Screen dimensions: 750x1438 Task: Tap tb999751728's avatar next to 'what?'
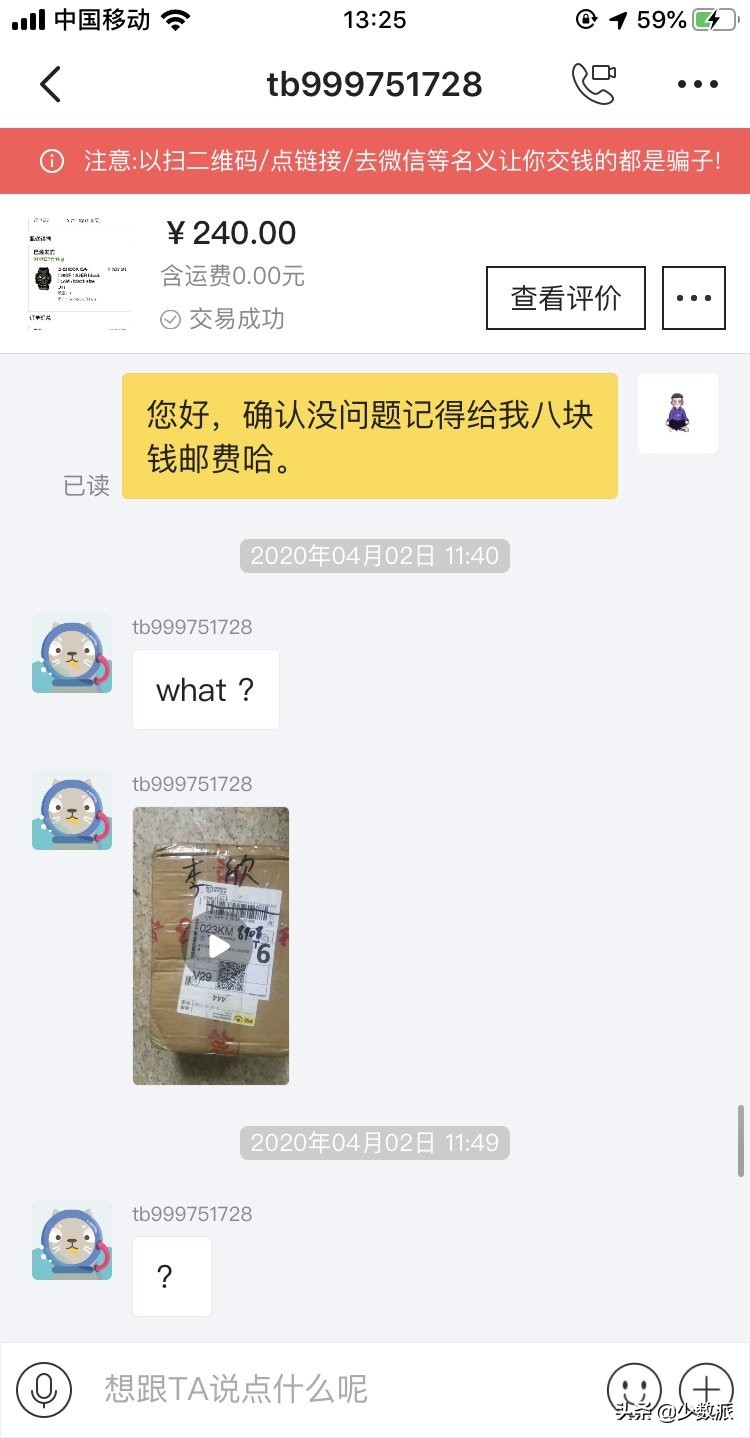71,653
